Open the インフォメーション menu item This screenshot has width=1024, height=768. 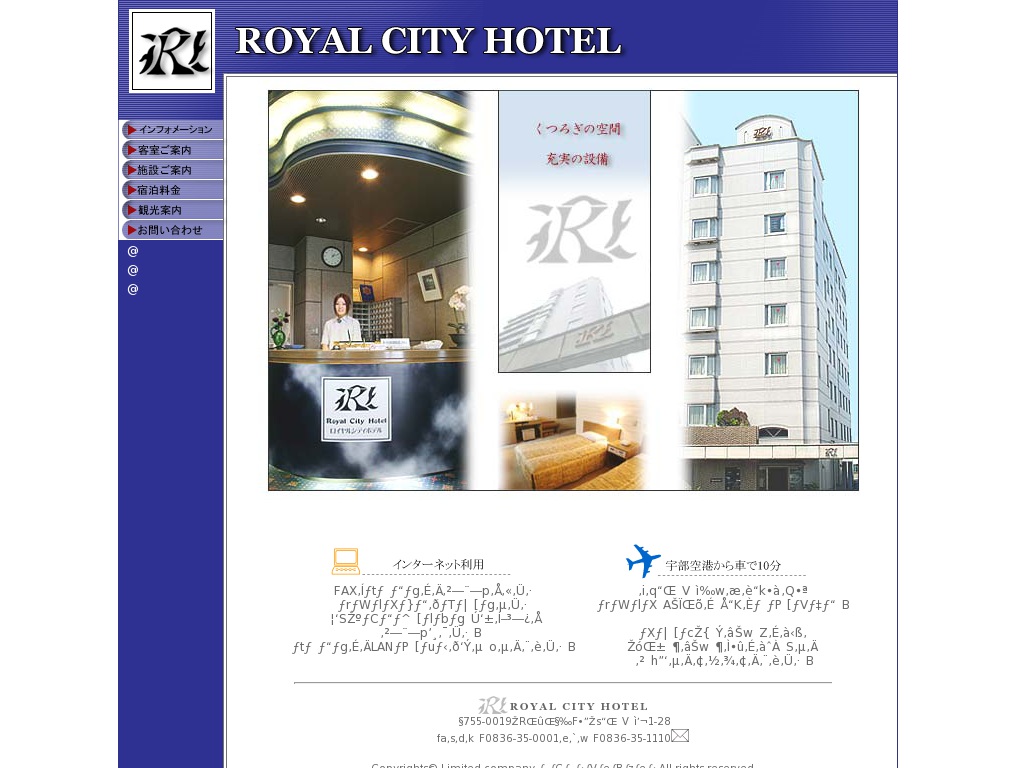[171, 130]
